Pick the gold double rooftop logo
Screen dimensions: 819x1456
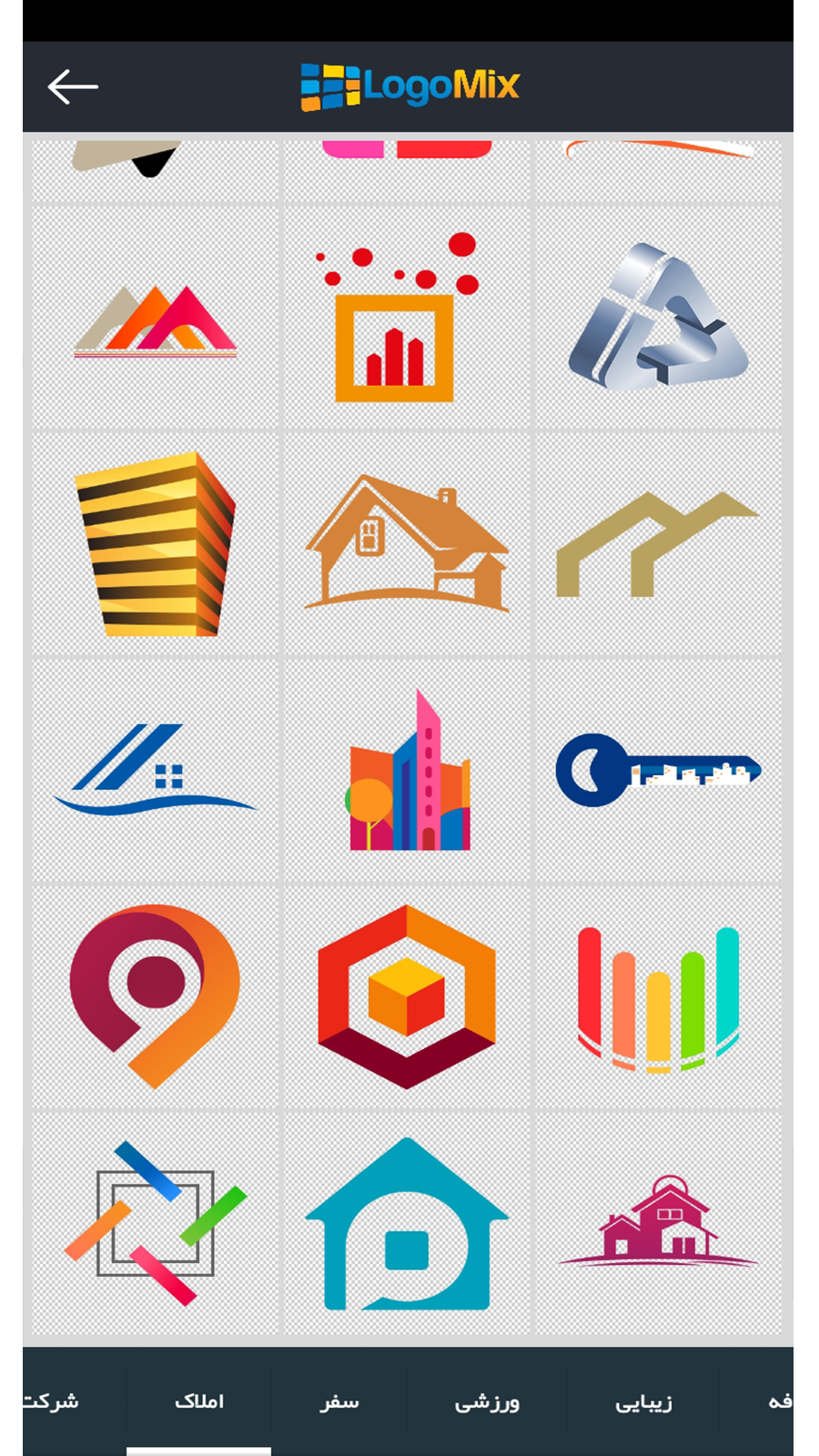pyautogui.click(x=658, y=544)
